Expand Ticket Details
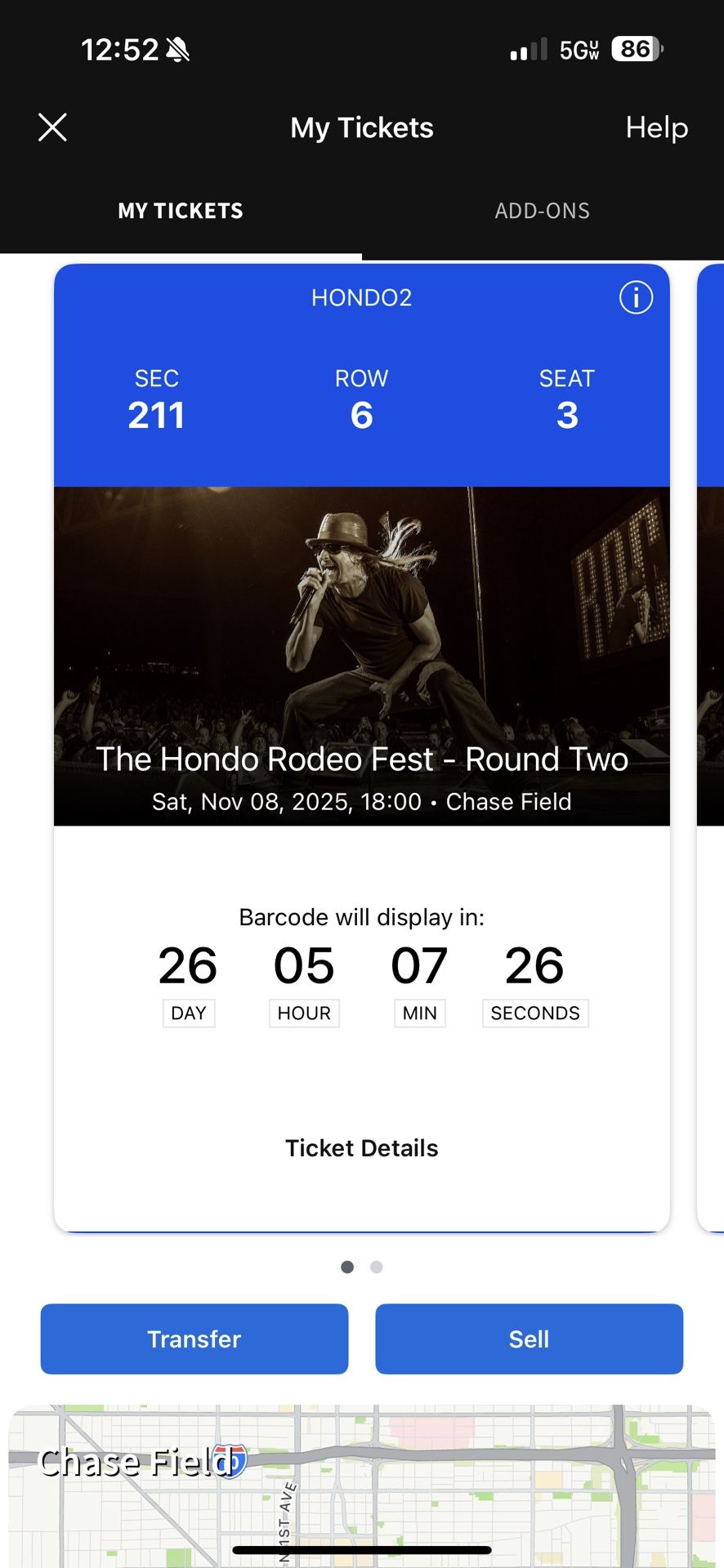Screen dimensions: 724x1568 coord(361,1147)
